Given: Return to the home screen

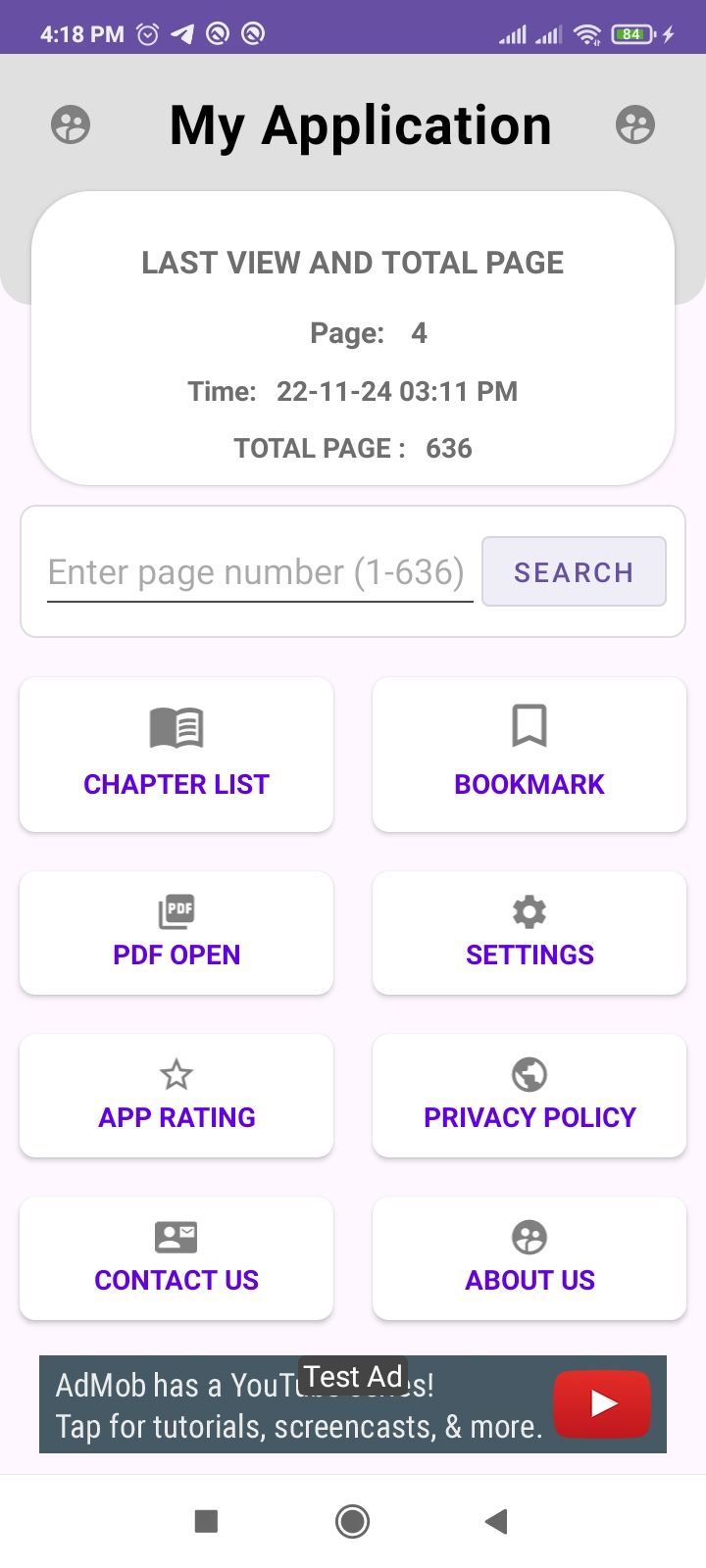Looking at the screenshot, I should [353, 1521].
